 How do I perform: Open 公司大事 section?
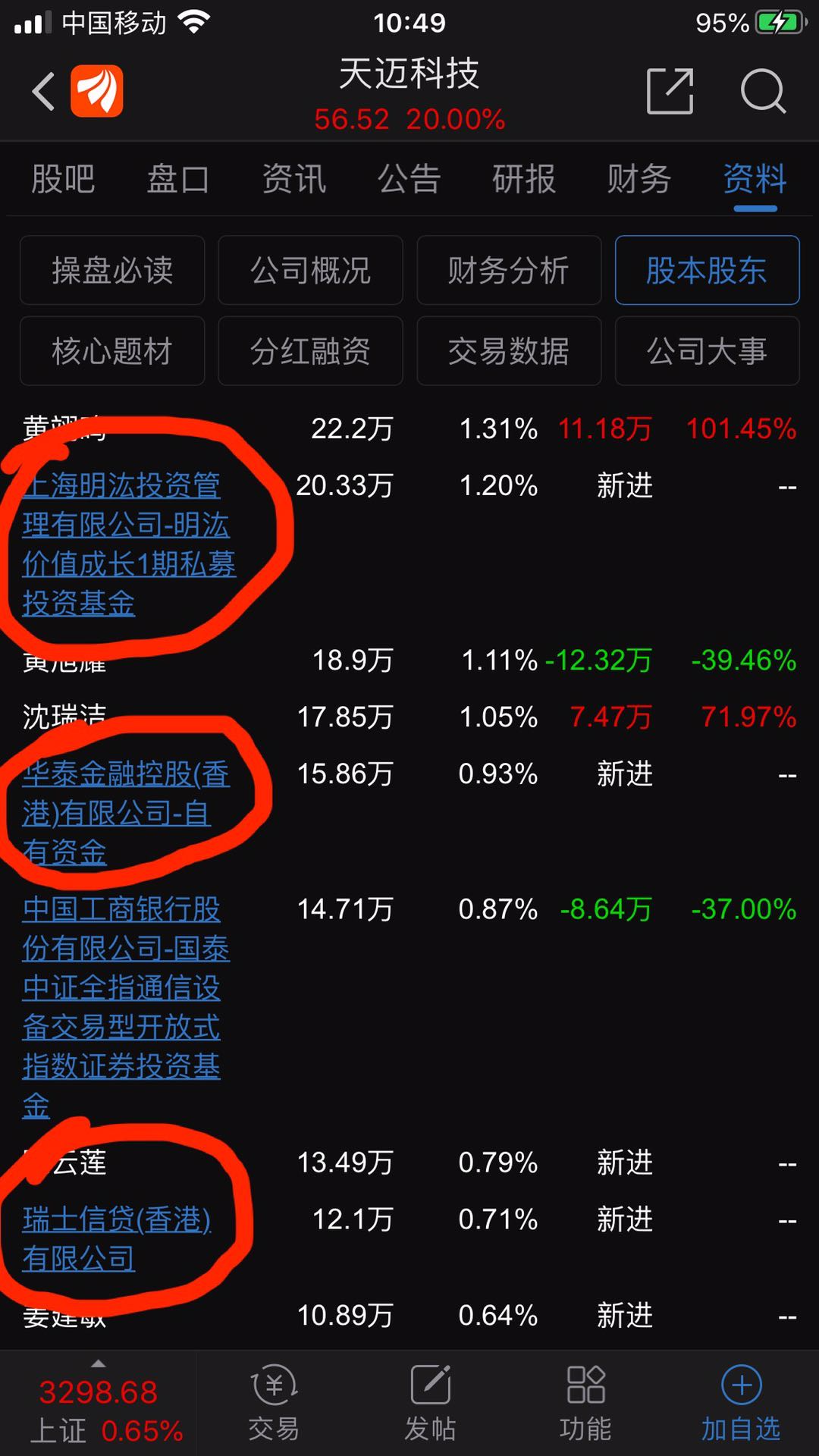click(707, 350)
